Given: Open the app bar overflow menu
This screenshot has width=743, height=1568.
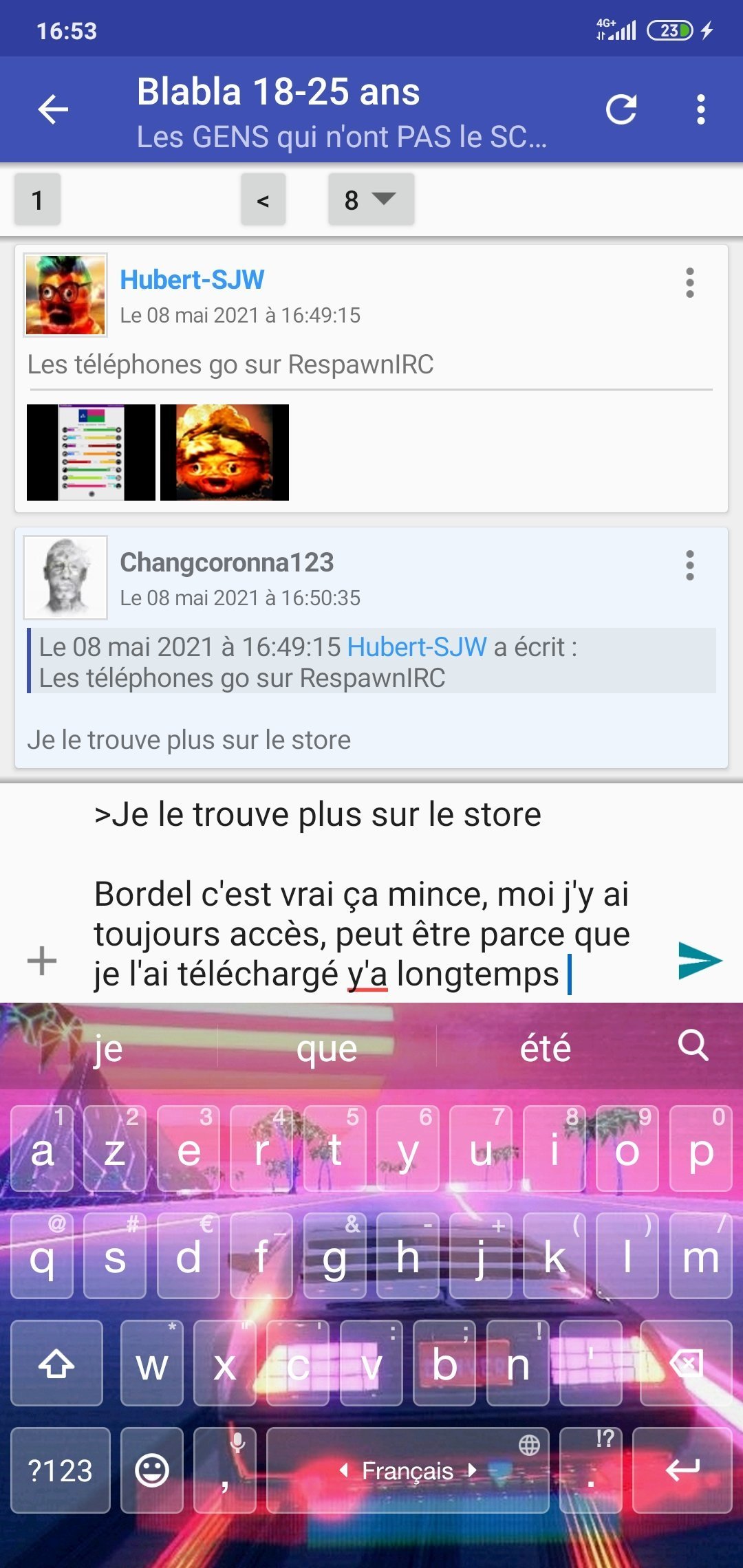Looking at the screenshot, I should [x=700, y=109].
